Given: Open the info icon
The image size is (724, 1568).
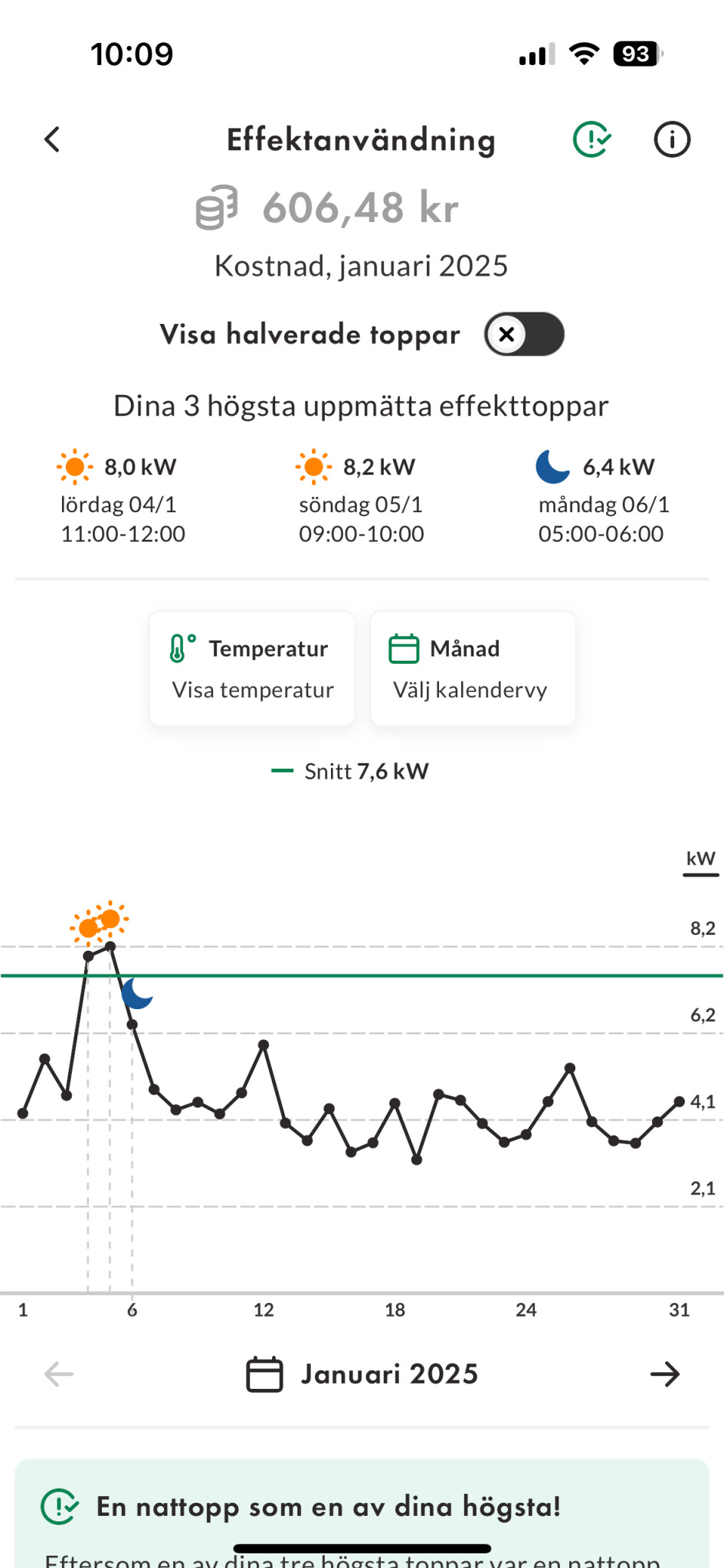Looking at the screenshot, I should [x=672, y=139].
